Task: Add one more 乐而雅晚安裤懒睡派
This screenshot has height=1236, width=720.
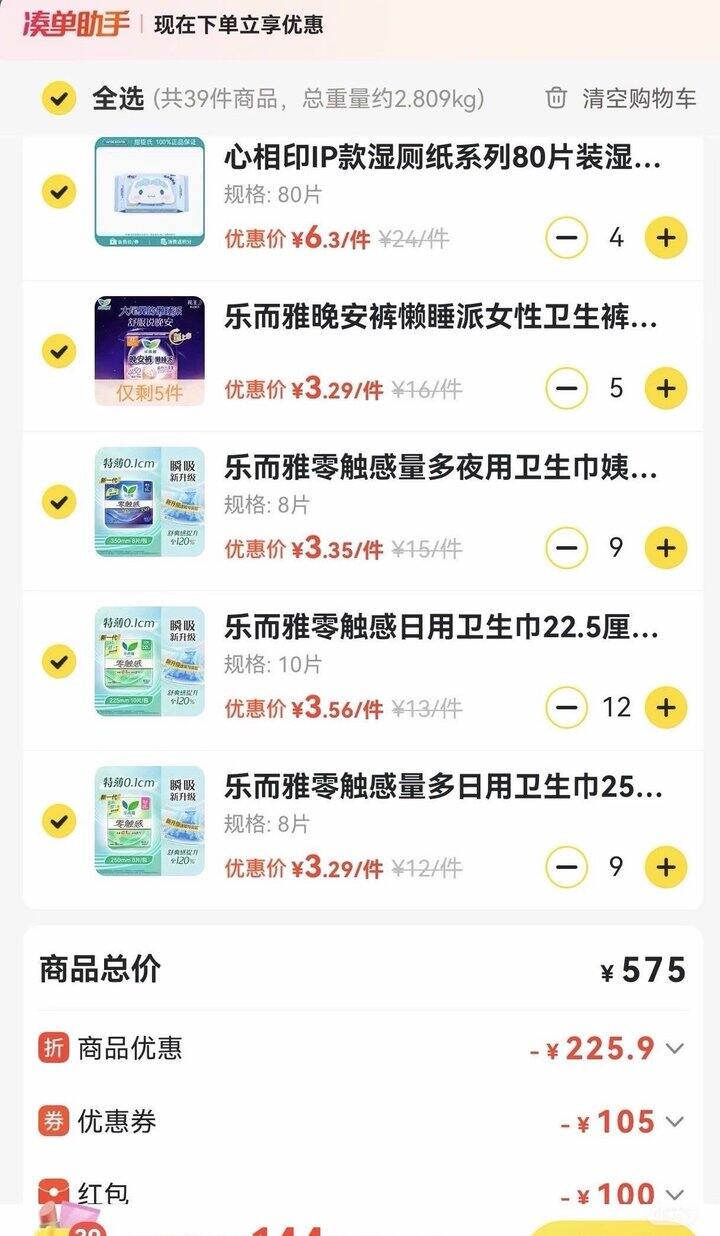Action: [x=666, y=388]
